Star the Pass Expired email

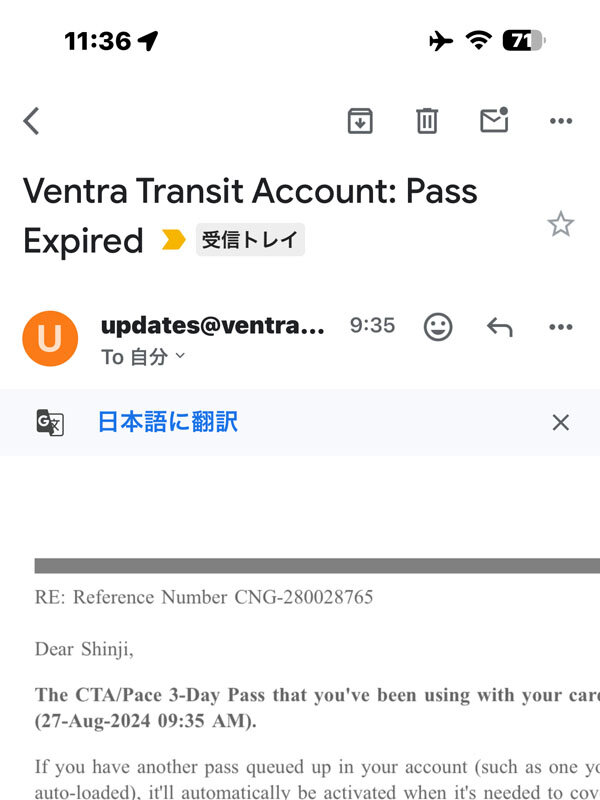tap(561, 225)
